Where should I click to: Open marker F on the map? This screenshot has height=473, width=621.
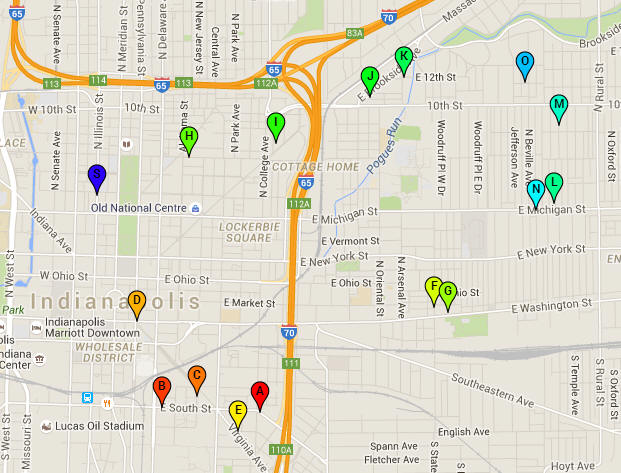434,288
